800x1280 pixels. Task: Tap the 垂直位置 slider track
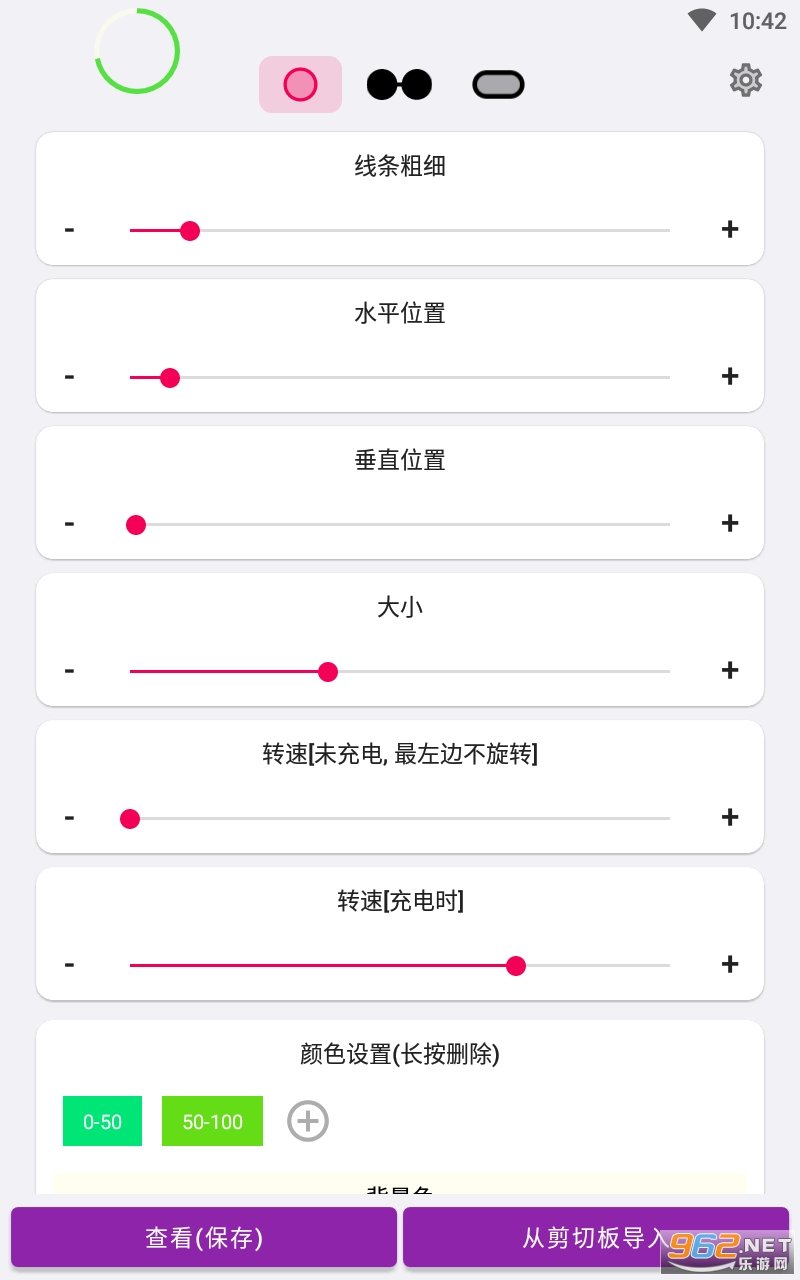tap(400, 525)
